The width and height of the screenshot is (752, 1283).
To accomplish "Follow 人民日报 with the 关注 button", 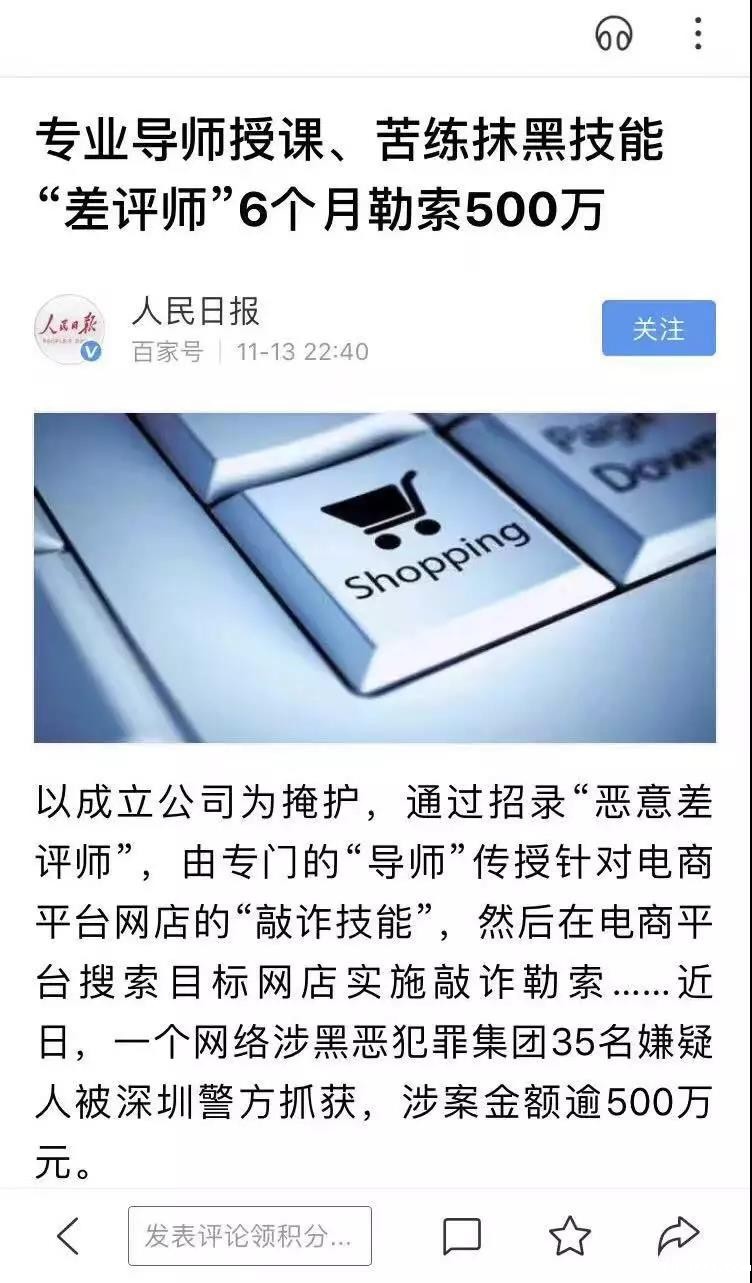I will pyautogui.click(x=658, y=328).
